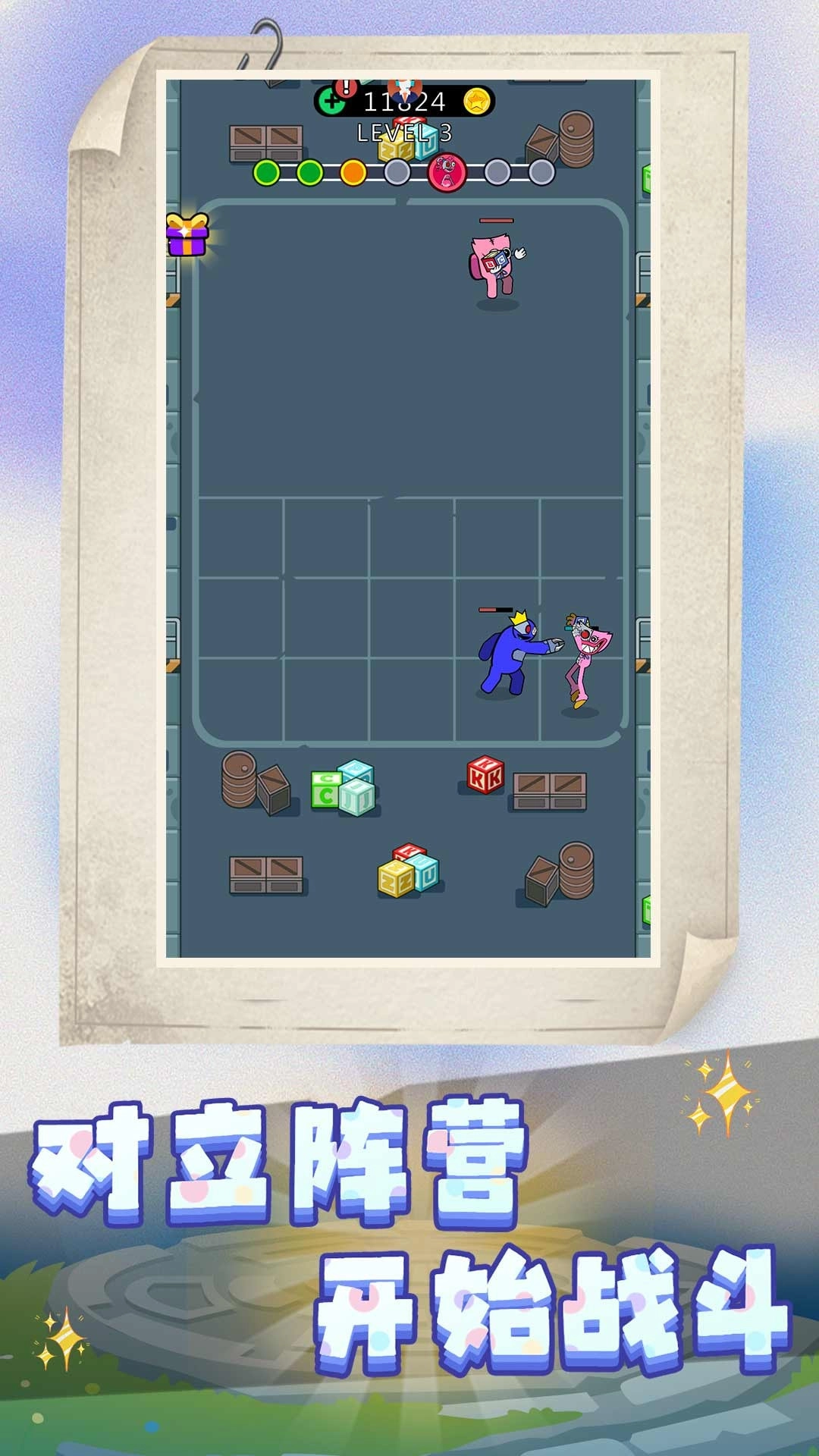The image size is (819, 1456).
Task: Toggle the first green level progress dot
Action: [266, 173]
